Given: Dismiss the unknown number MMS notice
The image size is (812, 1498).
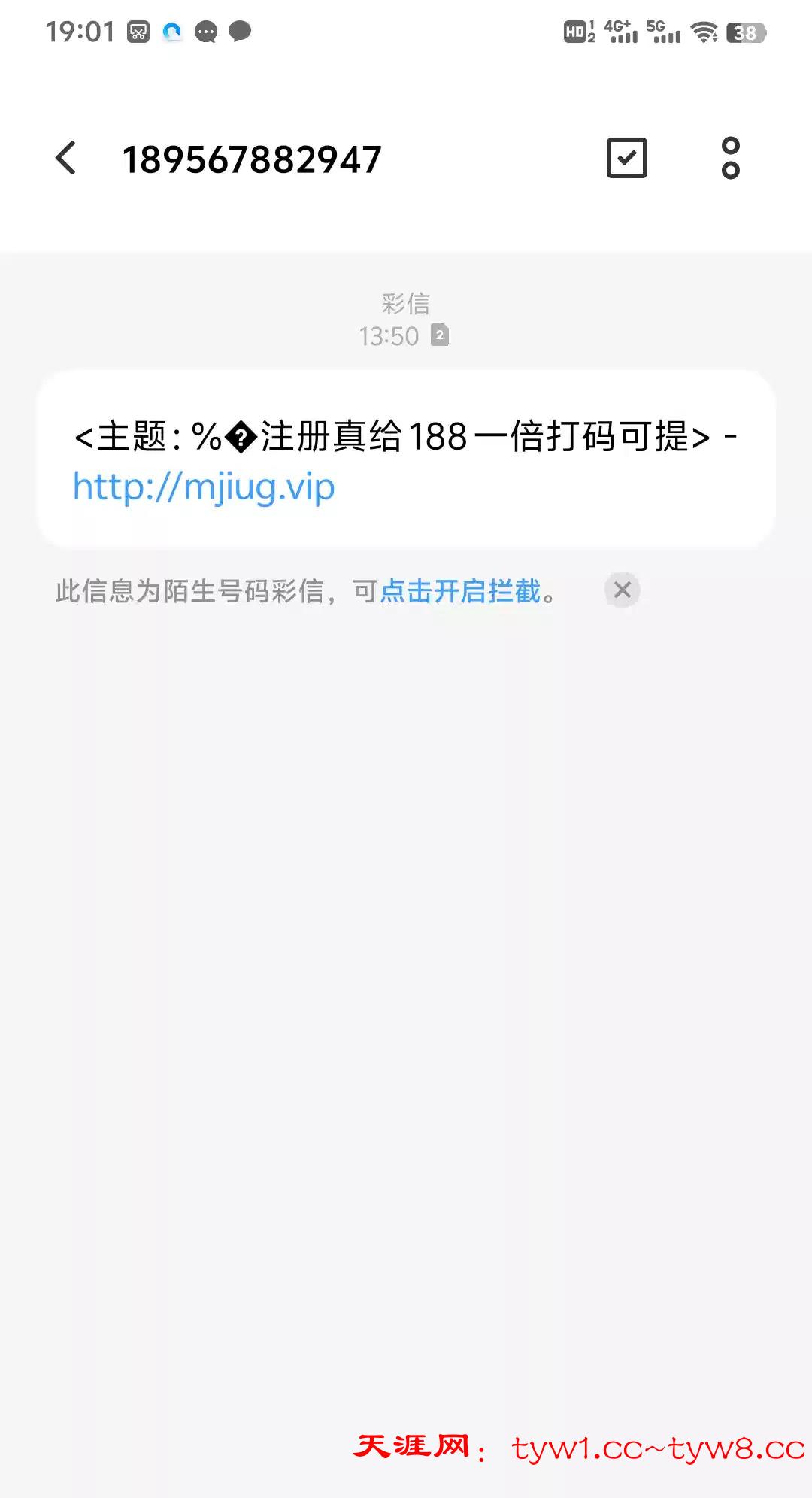Looking at the screenshot, I should 623,590.
